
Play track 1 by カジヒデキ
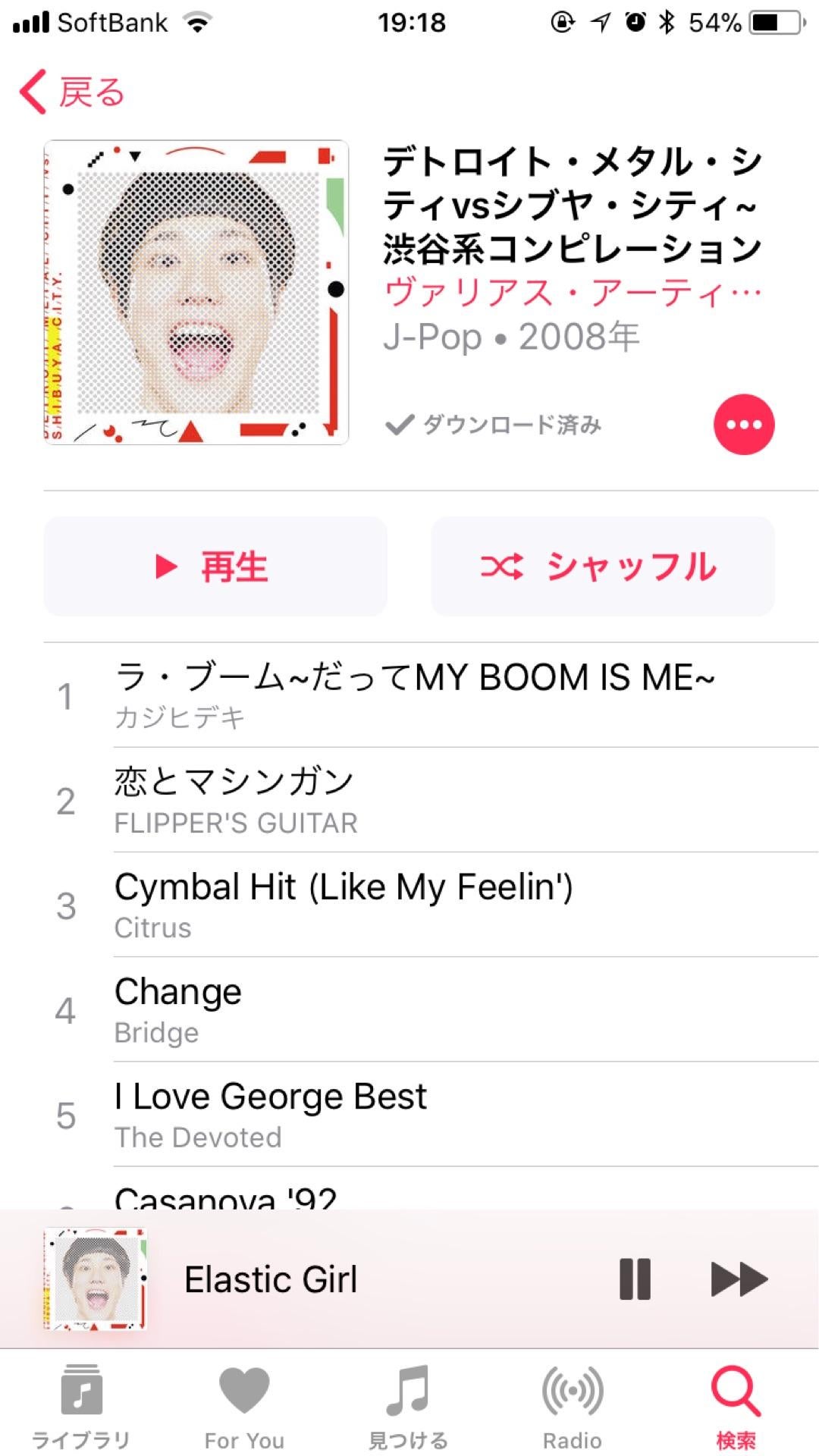pos(413,695)
